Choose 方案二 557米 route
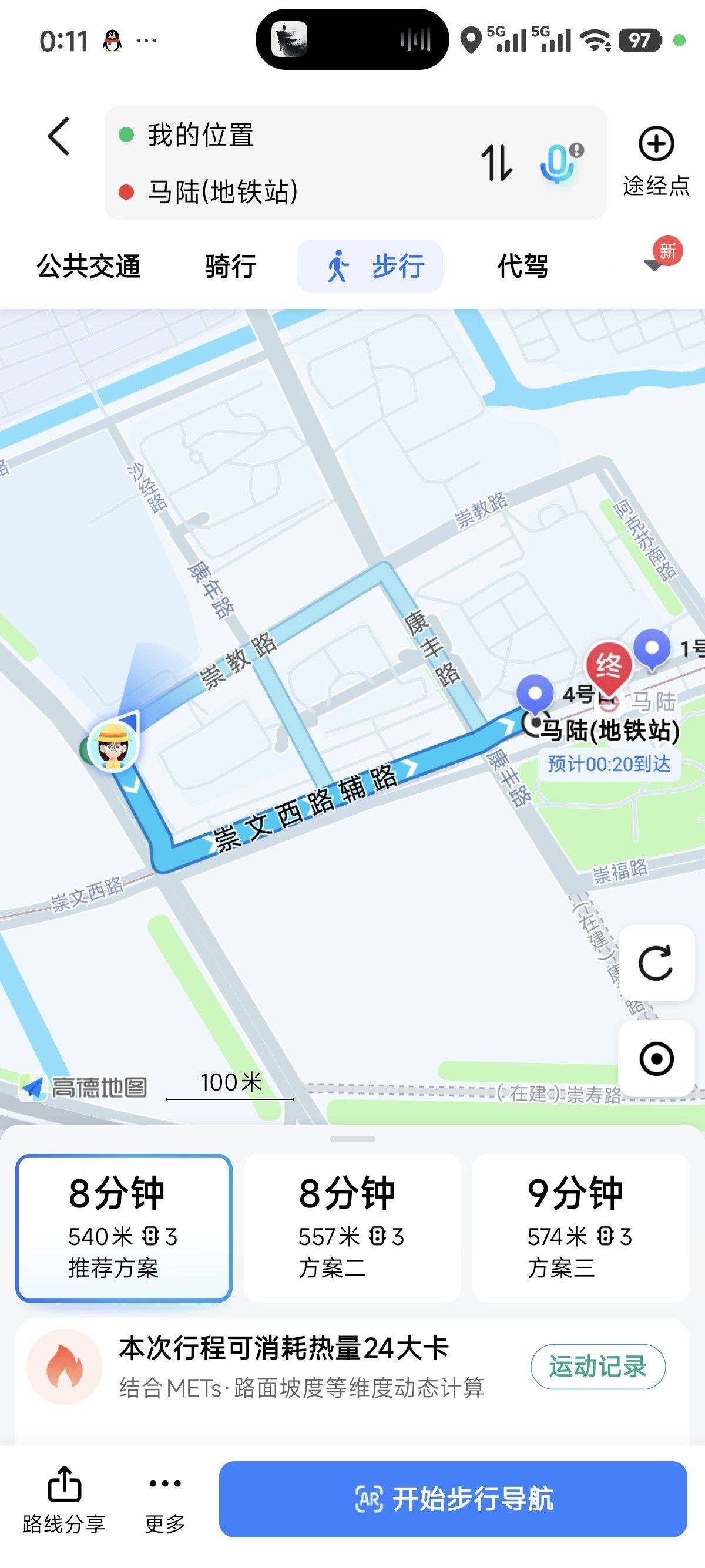 352,1227
